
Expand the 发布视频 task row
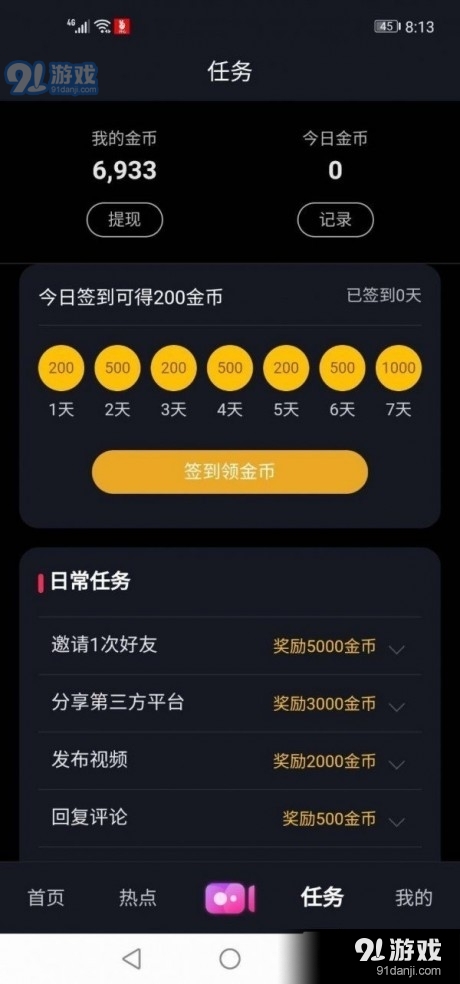pos(230,761)
